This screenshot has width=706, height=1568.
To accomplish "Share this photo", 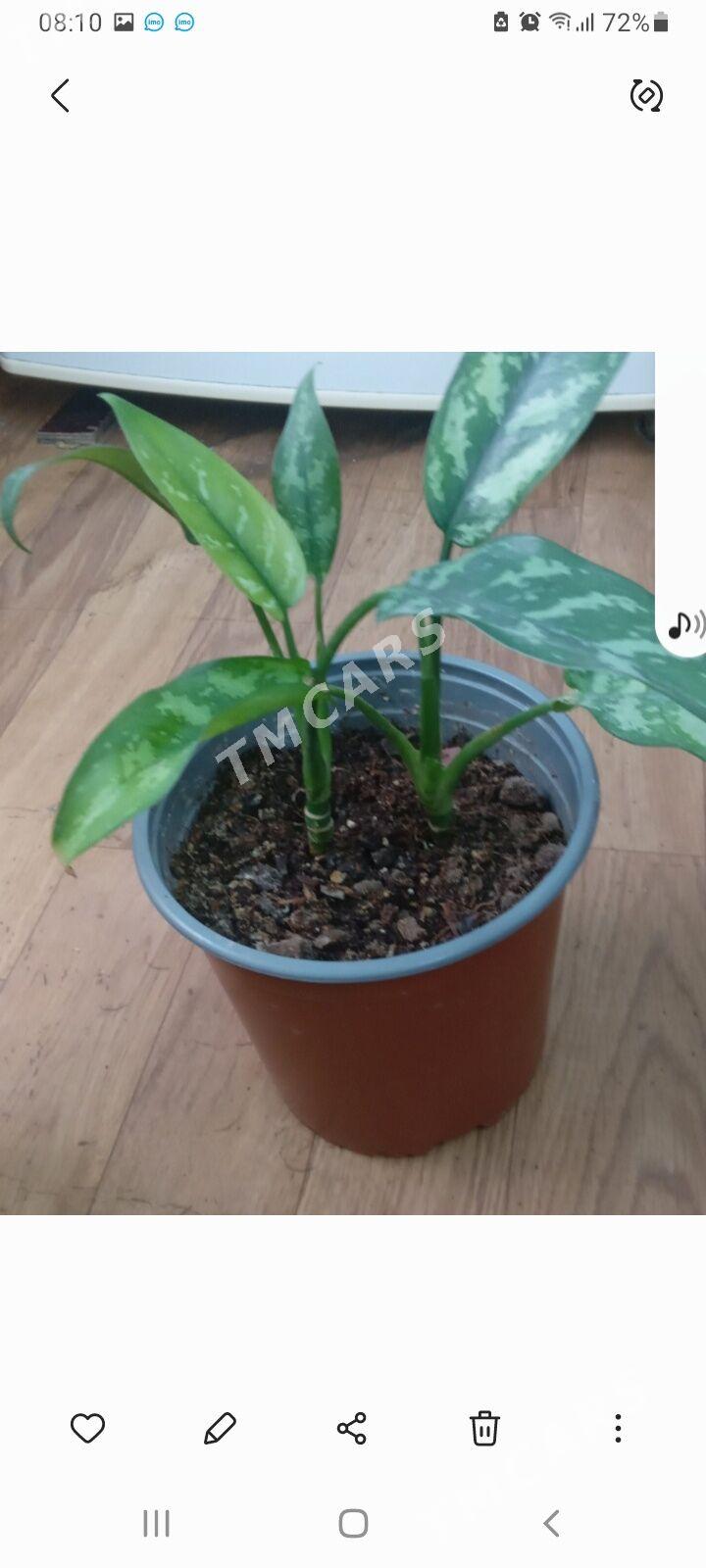I will click(x=352, y=1429).
